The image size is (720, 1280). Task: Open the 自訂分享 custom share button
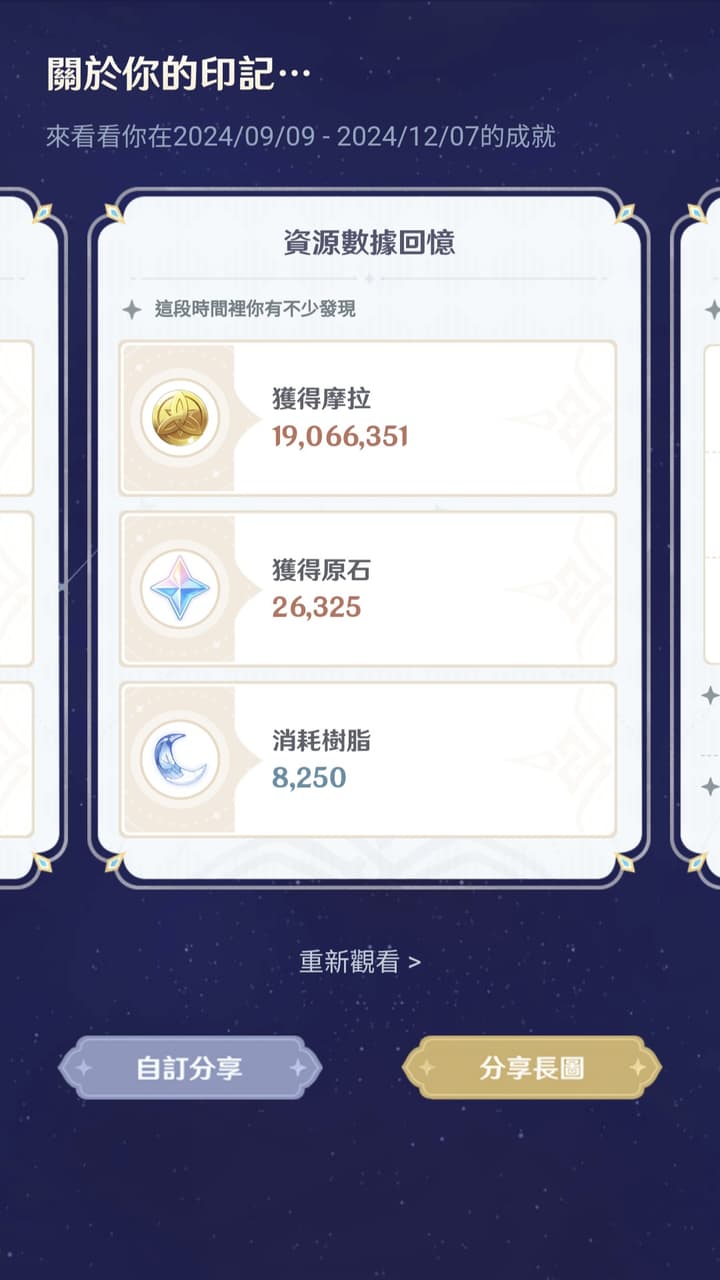190,1068
